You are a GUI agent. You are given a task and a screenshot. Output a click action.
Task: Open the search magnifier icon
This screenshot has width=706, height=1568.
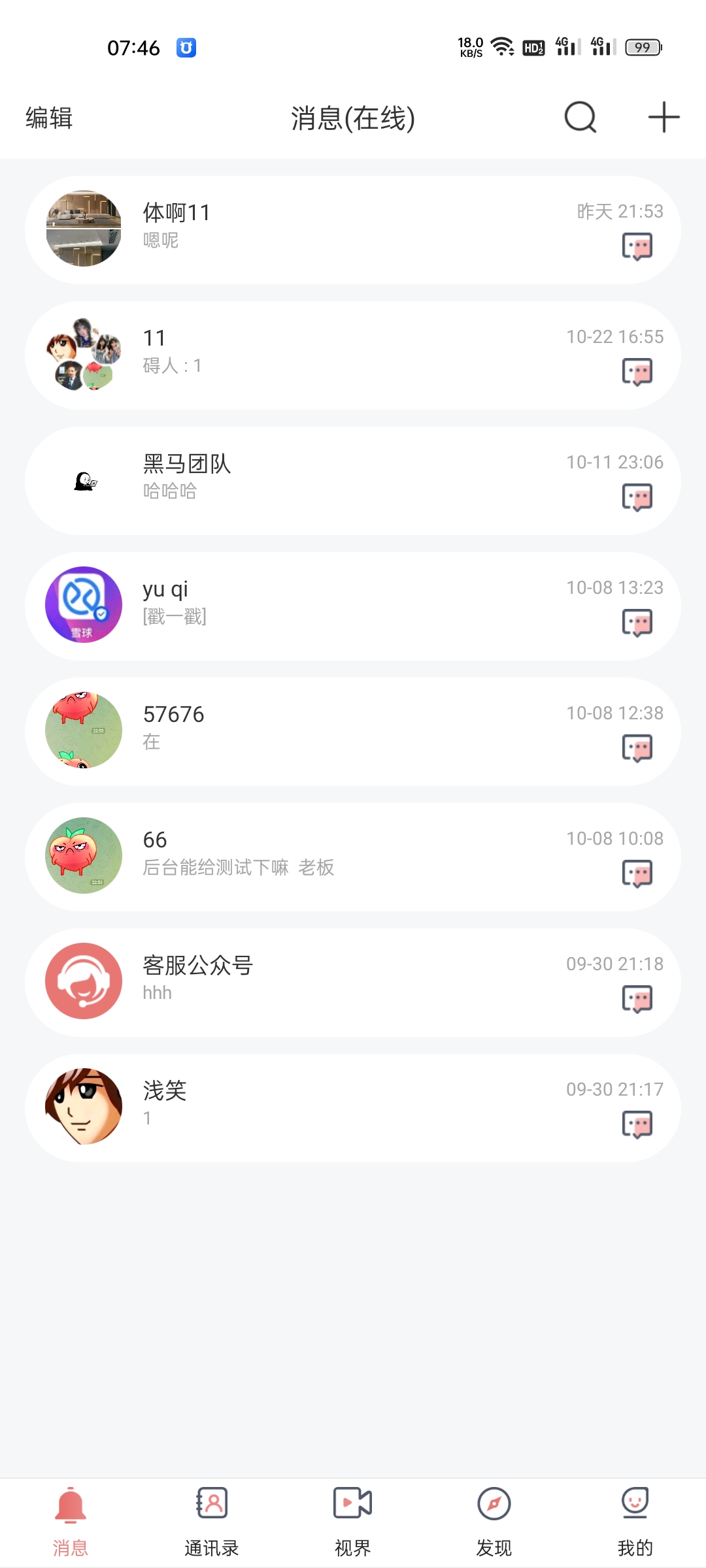pyautogui.click(x=580, y=118)
